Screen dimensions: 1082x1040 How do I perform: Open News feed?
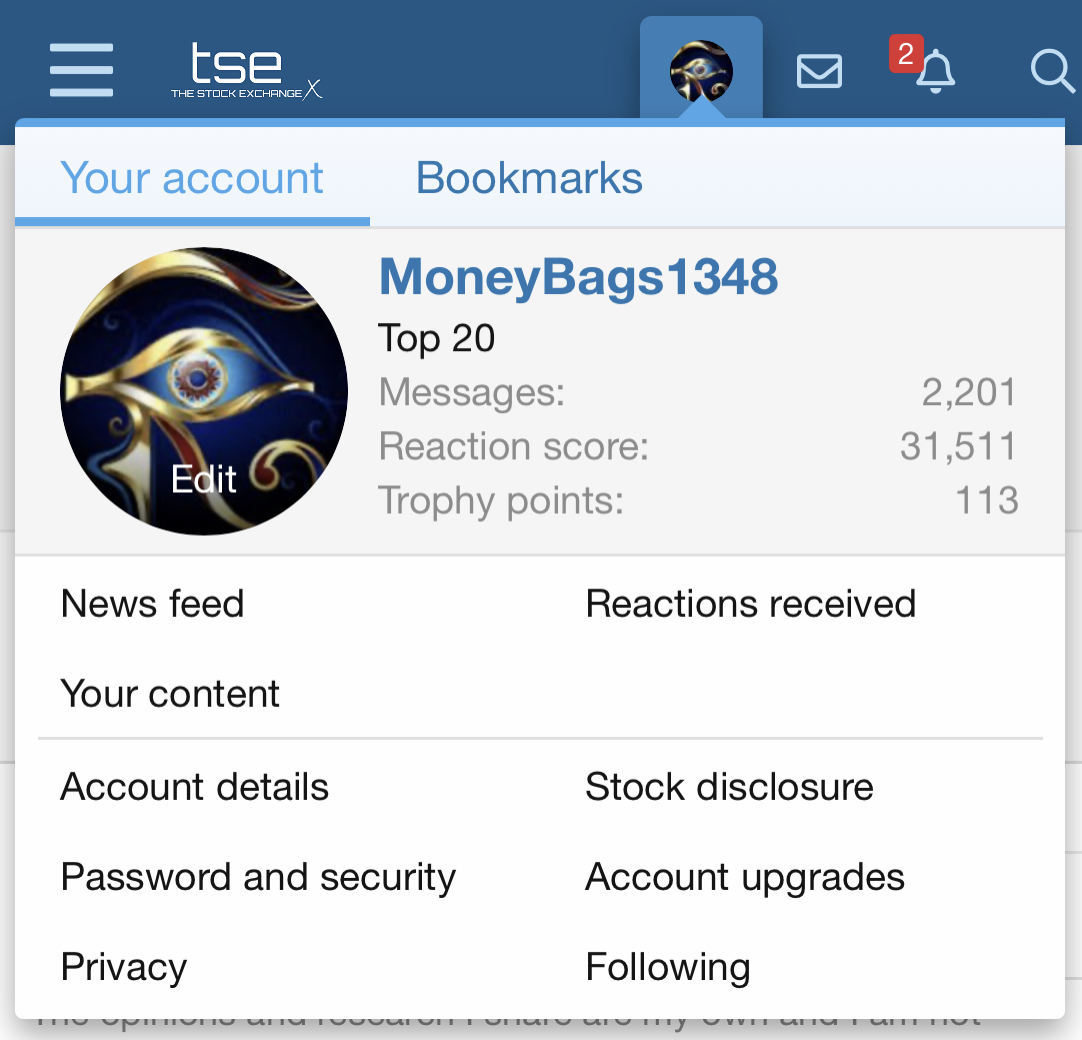click(x=153, y=604)
